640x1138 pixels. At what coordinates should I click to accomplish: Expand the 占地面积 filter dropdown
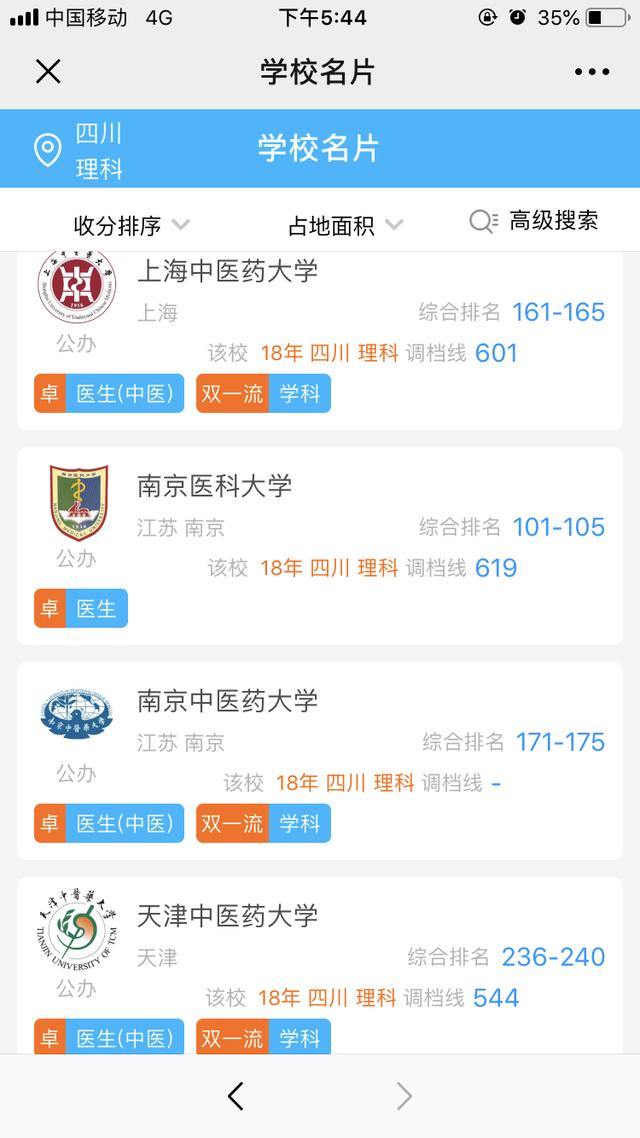pyautogui.click(x=345, y=226)
